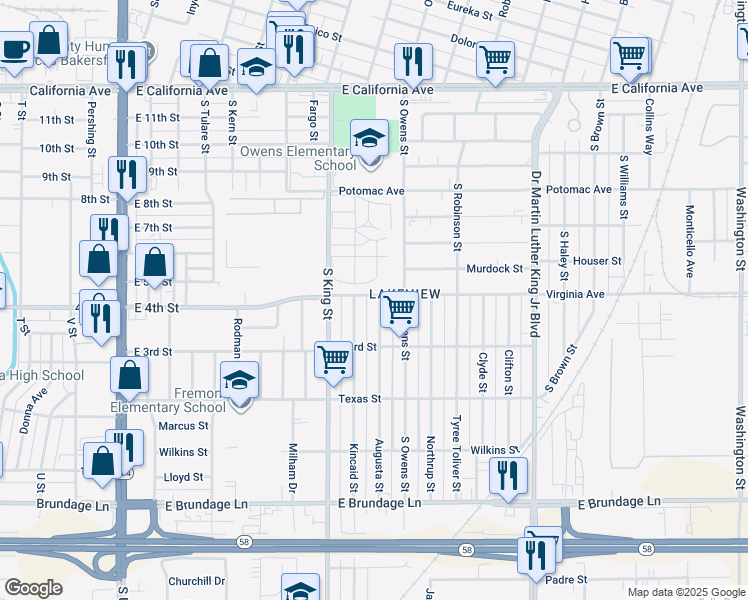Tap the restaurant marker near E 7th St
The image size is (748, 600).
pos(110,232)
